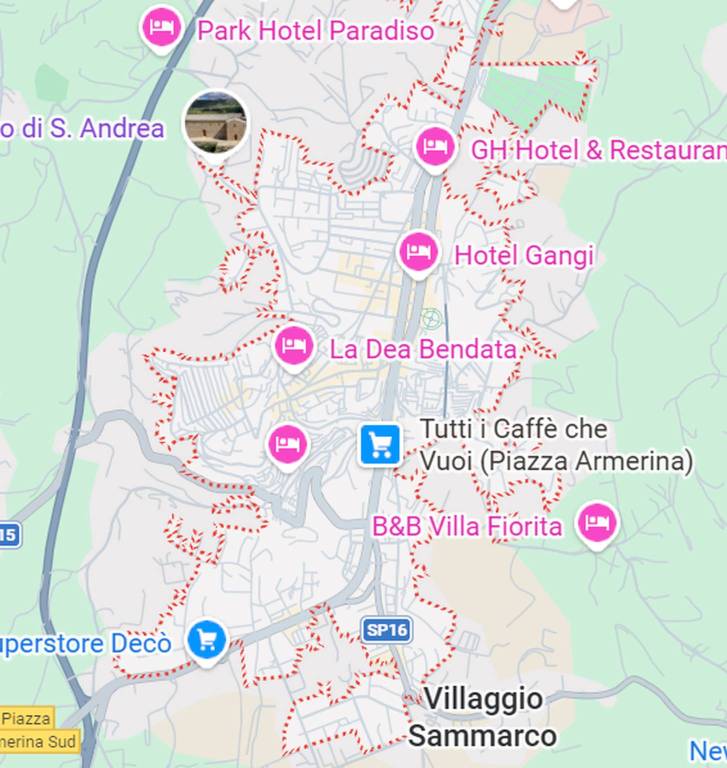Open the S. Andrea photo marker
The width and height of the screenshot is (727, 768).
pos(215,122)
